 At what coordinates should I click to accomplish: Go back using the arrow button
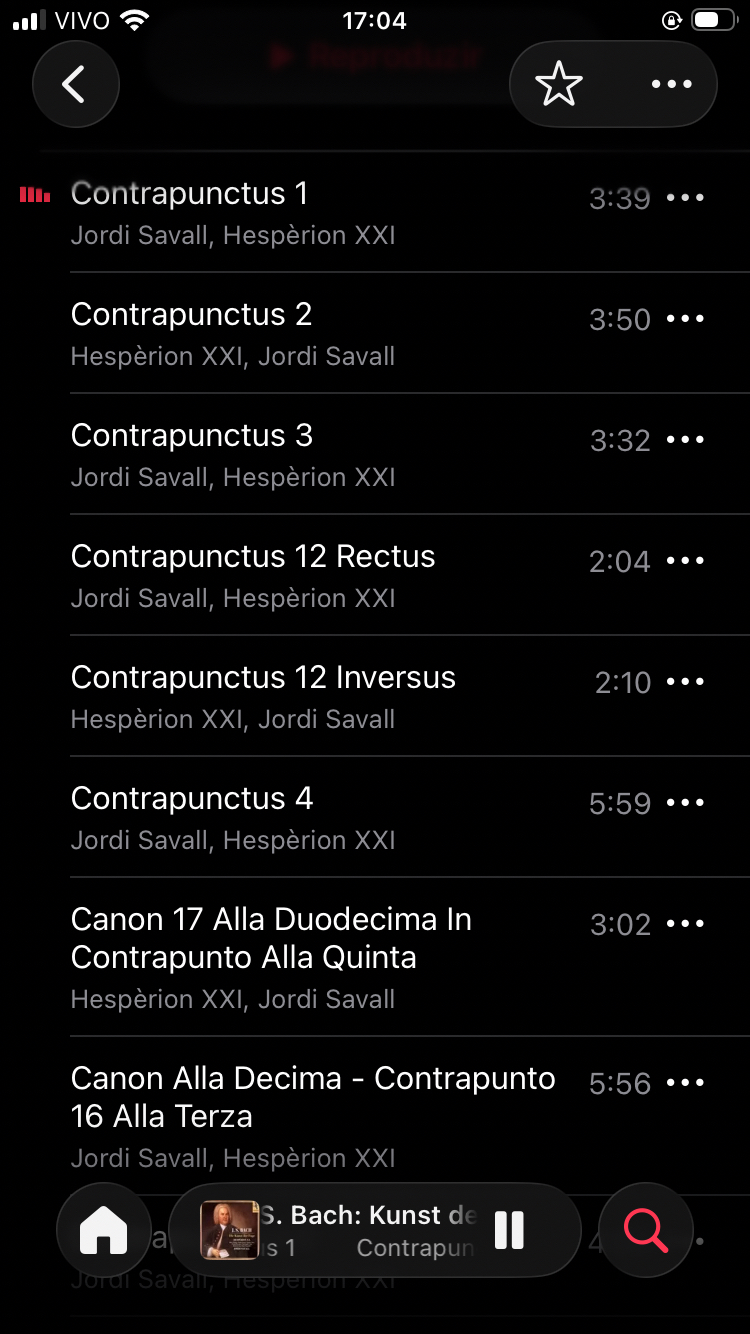(76, 84)
